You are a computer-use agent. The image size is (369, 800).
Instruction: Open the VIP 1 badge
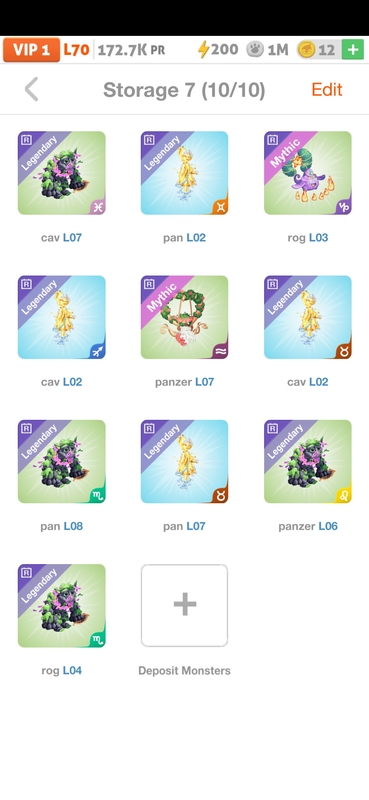click(x=32, y=50)
